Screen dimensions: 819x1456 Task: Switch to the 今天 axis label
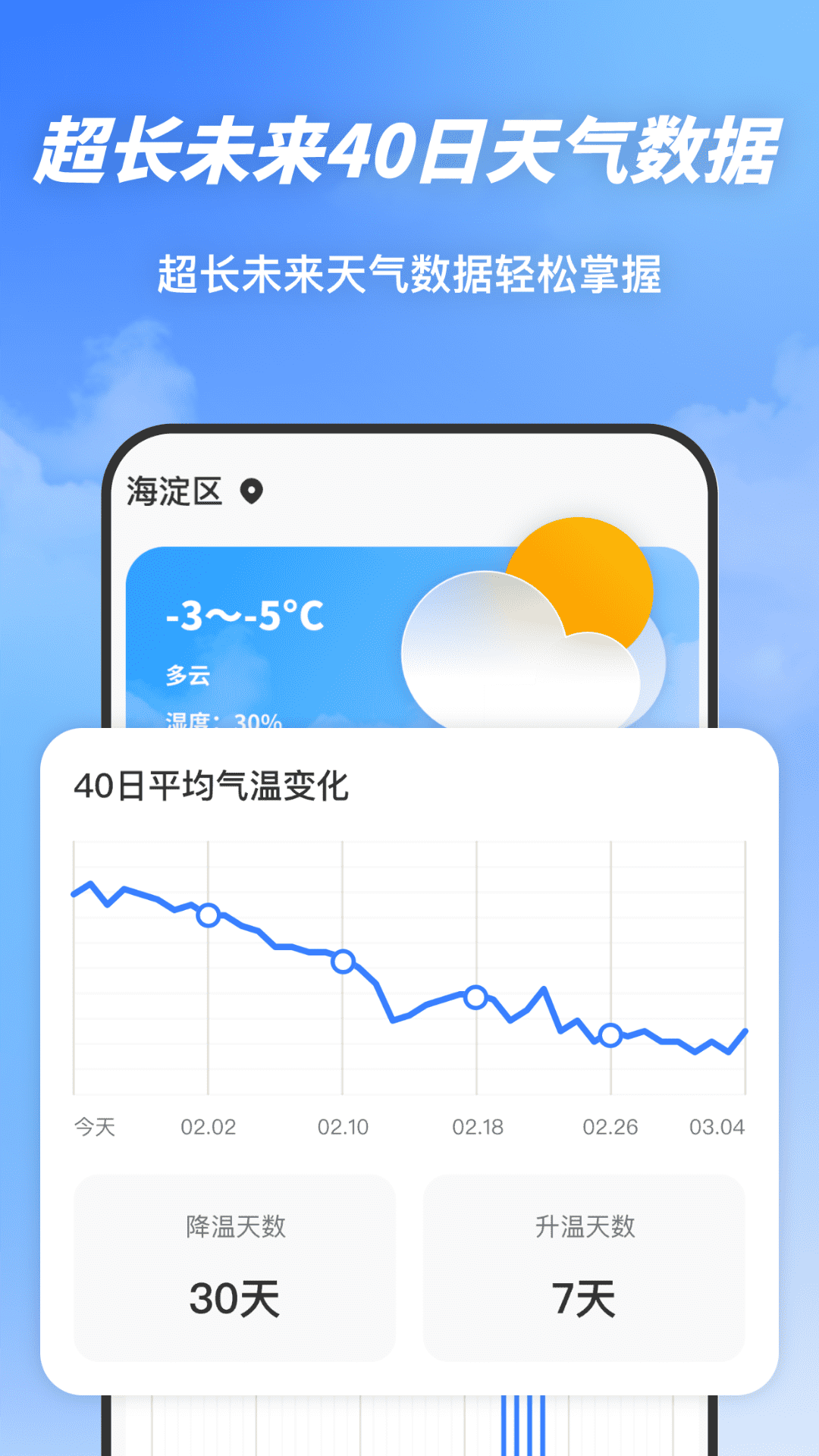[95, 1128]
